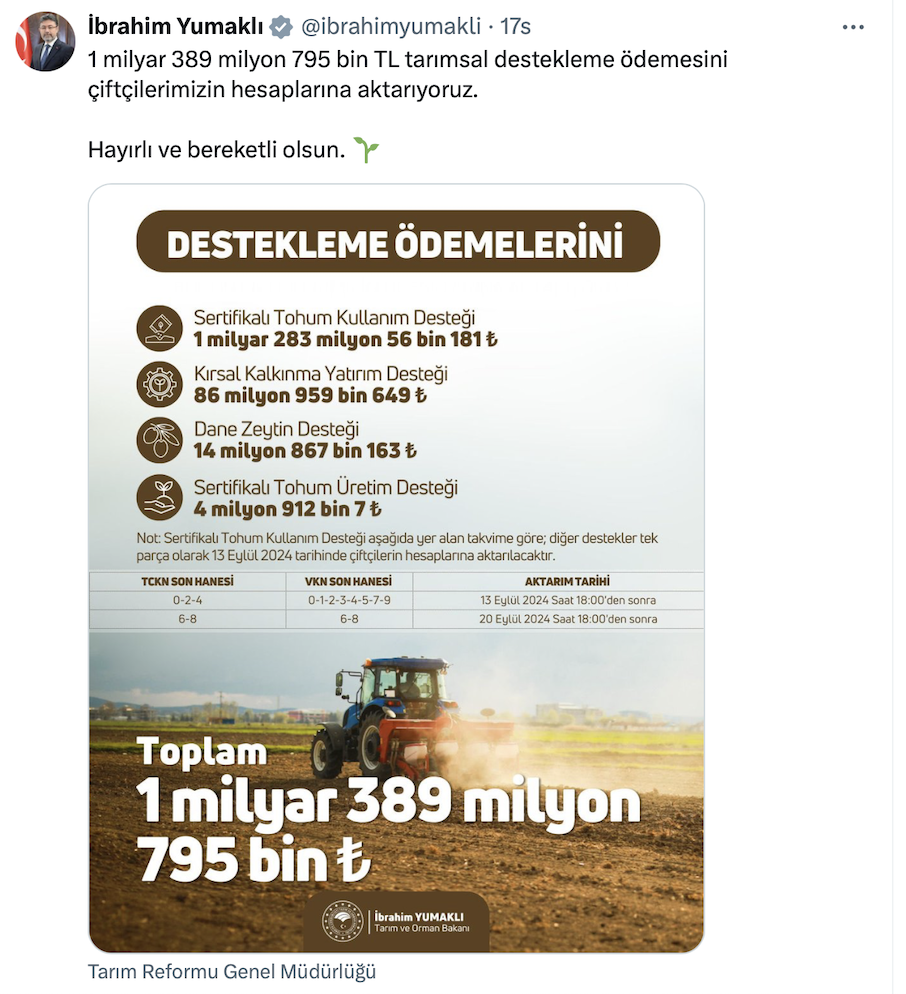Open the @ibrahimyumakli handle link
The width and height of the screenshot is (906, 994).
(x=390, y=27)
